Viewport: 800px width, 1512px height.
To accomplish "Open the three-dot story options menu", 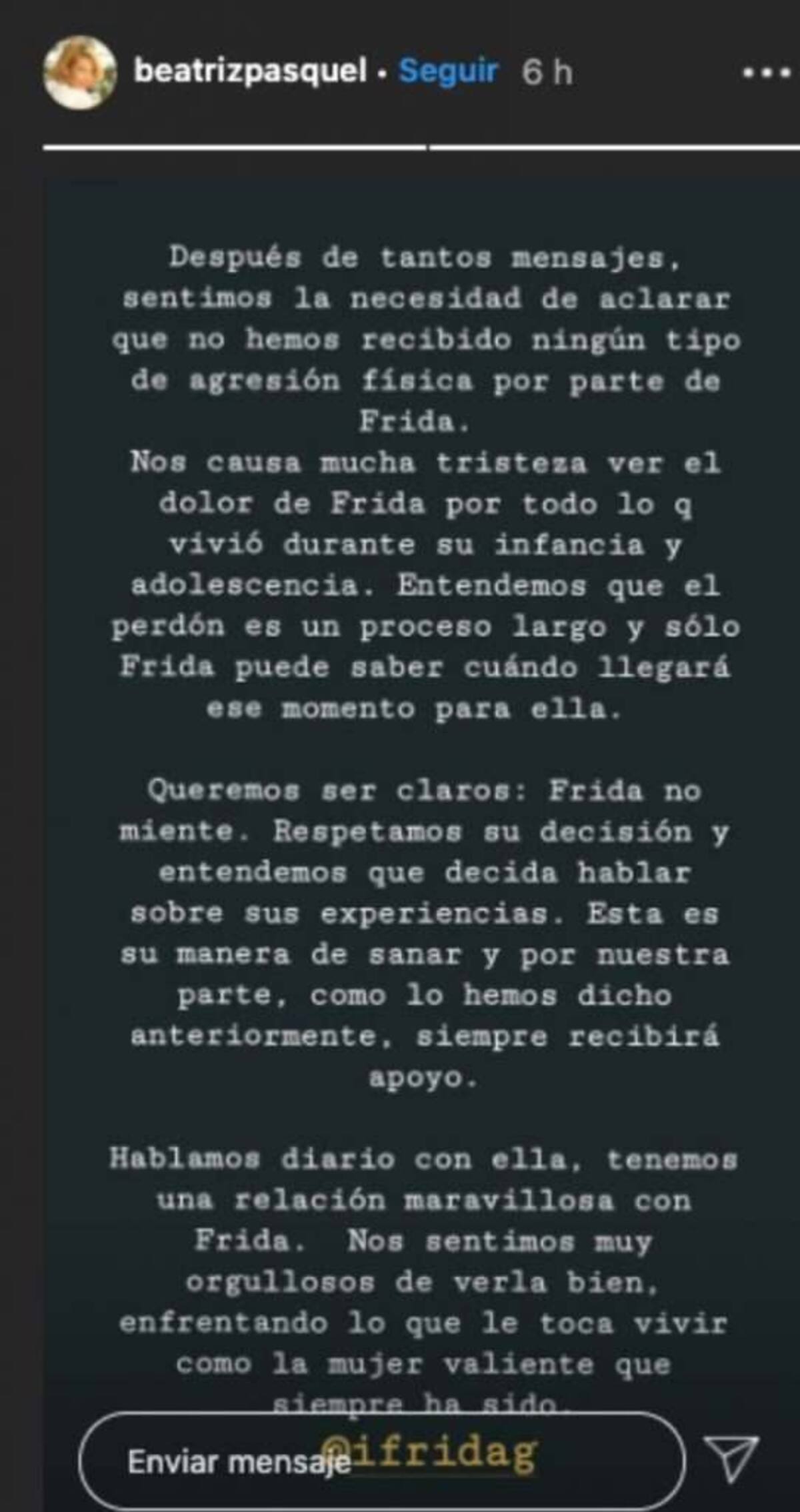I will pos(767,72).
